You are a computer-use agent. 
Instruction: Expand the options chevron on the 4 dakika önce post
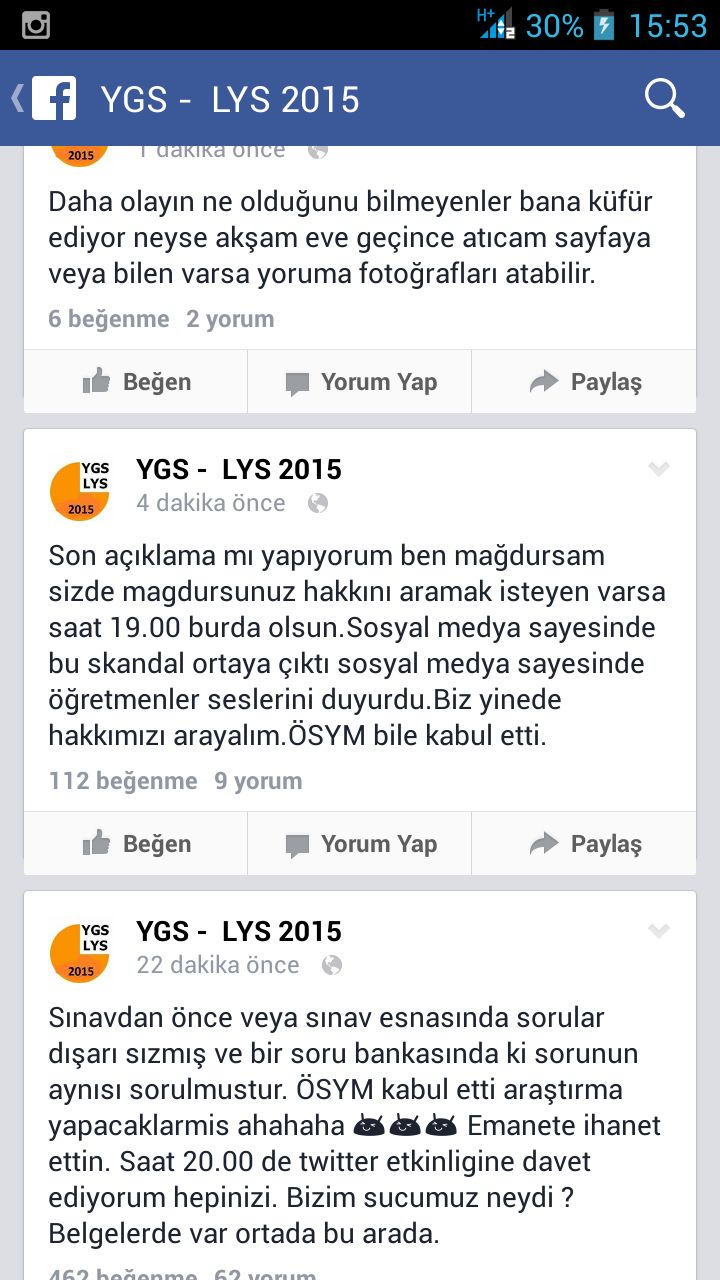click(x=659, y=469)
